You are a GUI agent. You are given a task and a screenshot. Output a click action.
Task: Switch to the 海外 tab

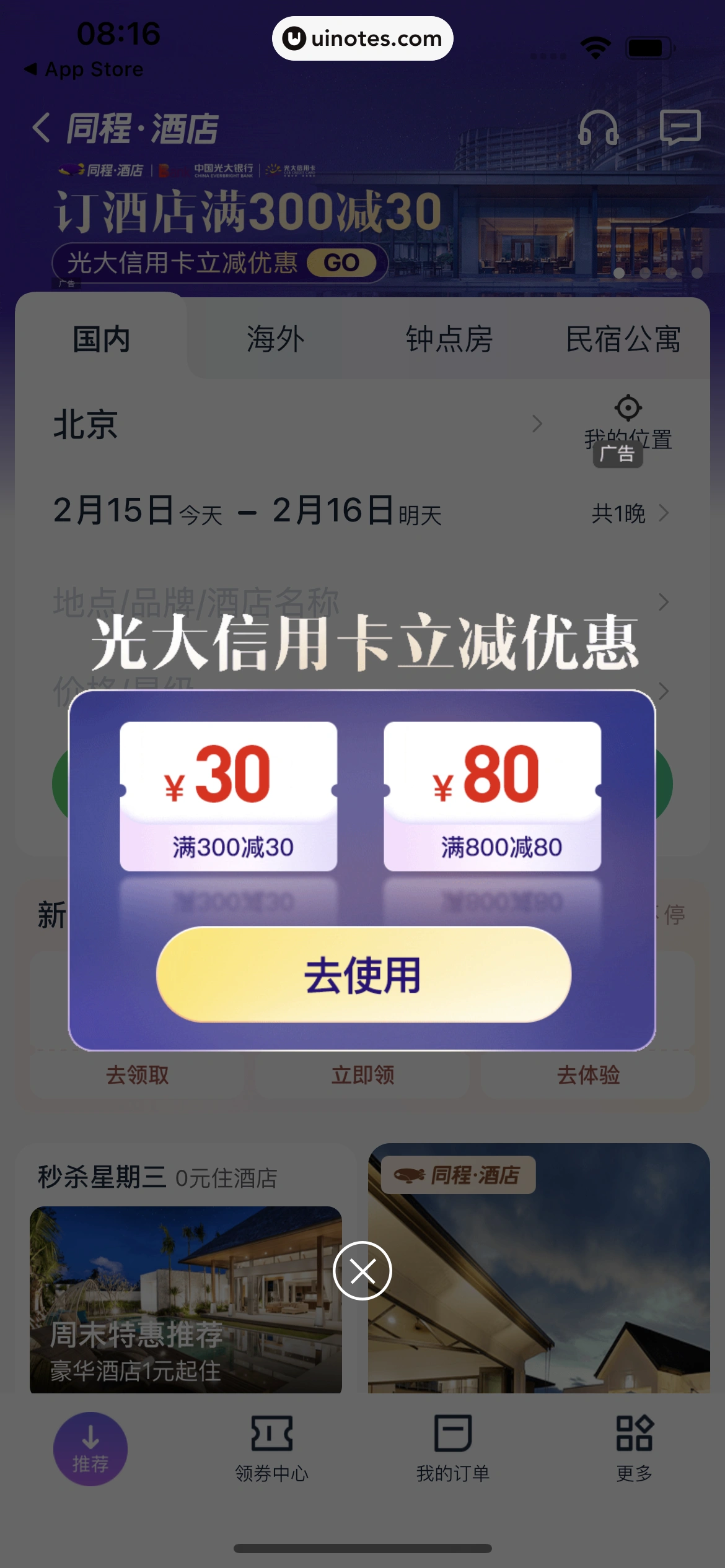275,339
